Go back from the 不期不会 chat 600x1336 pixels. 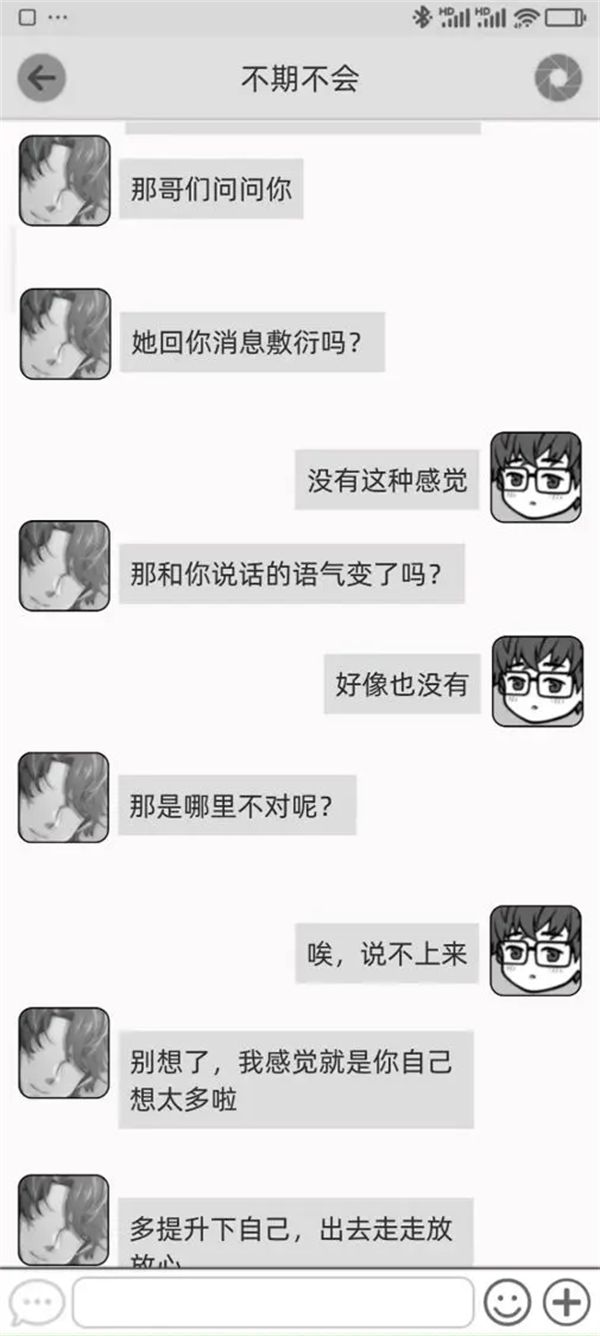pos(41,79)
